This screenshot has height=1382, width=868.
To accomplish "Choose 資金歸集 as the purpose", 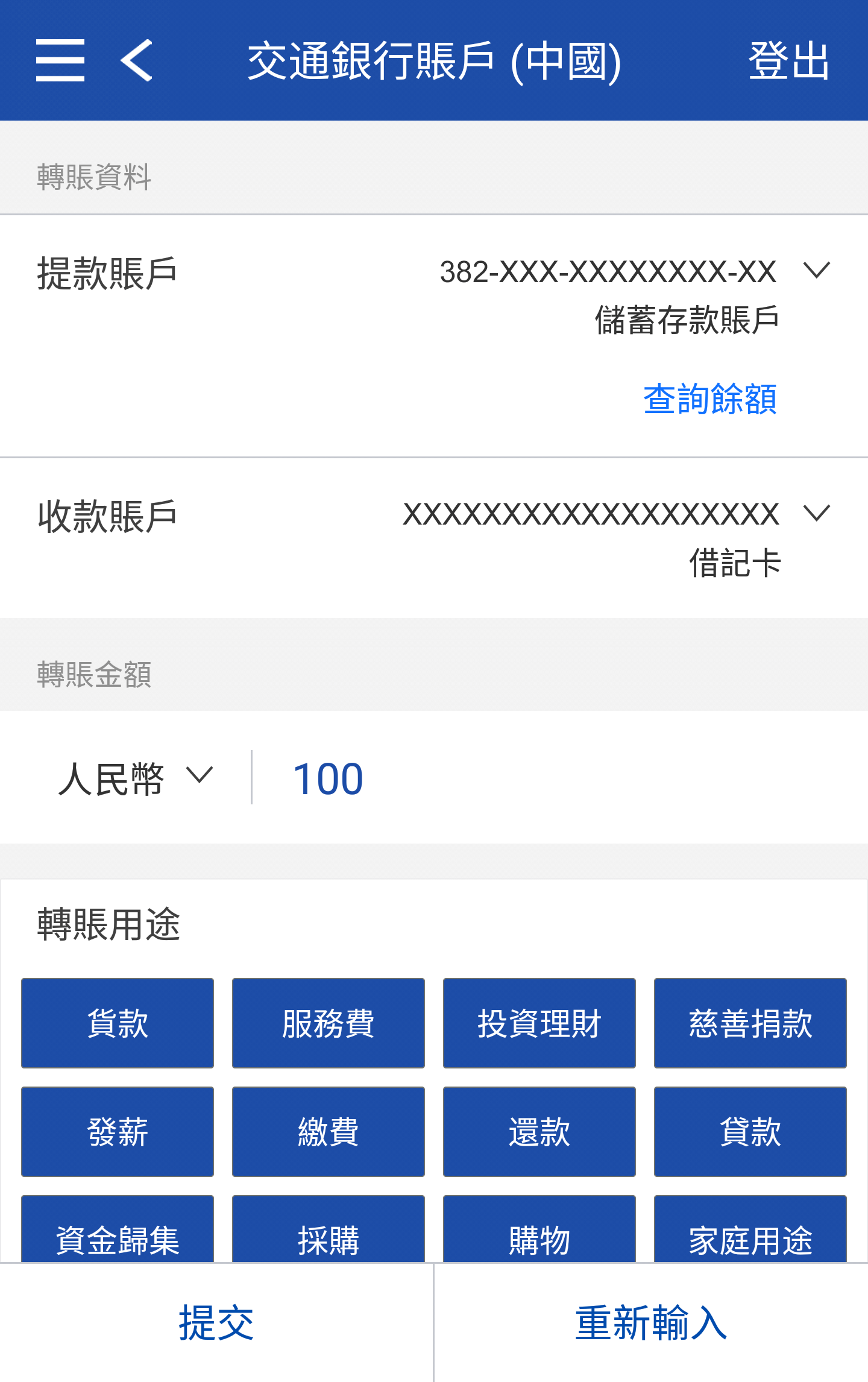I will [x=118, y=1233].
